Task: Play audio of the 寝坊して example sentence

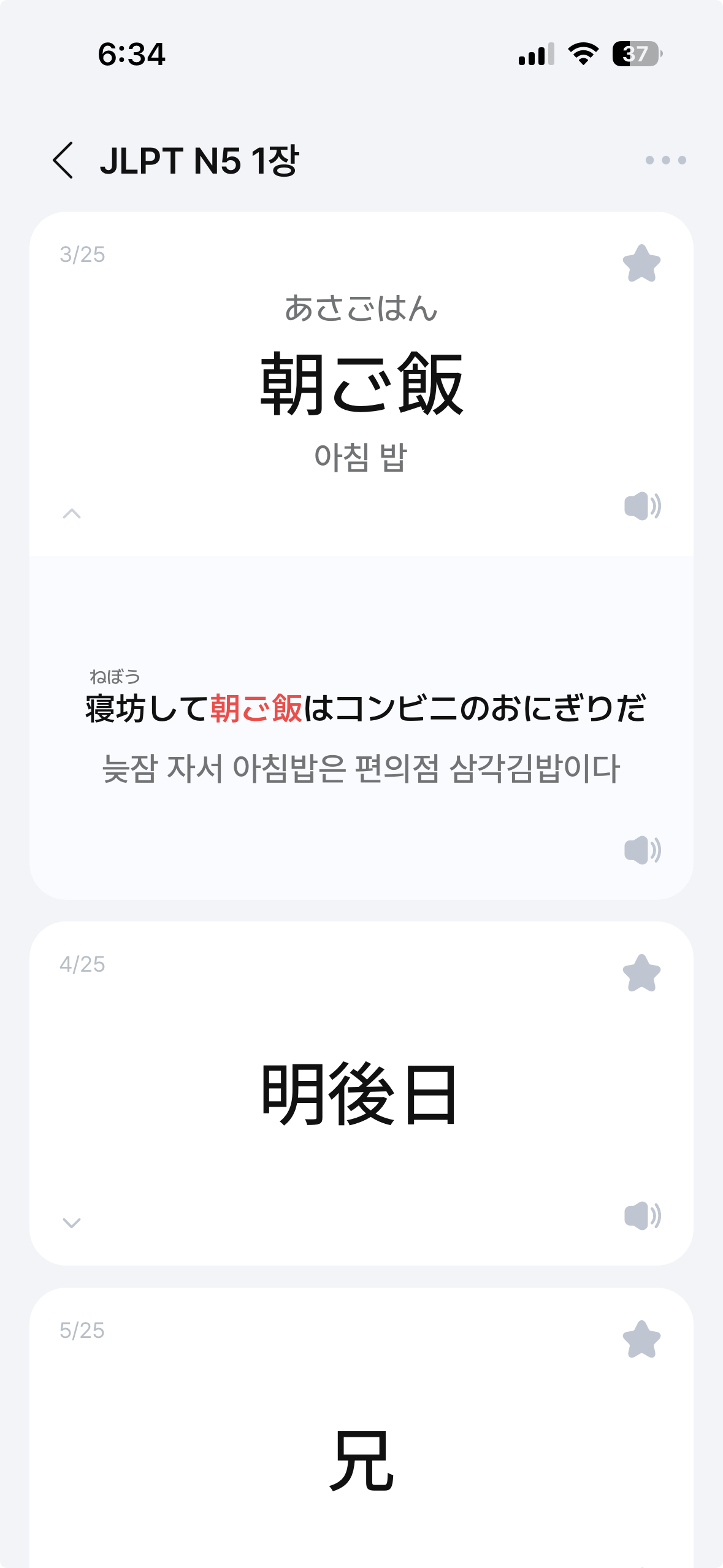Action: click(641, 850)
